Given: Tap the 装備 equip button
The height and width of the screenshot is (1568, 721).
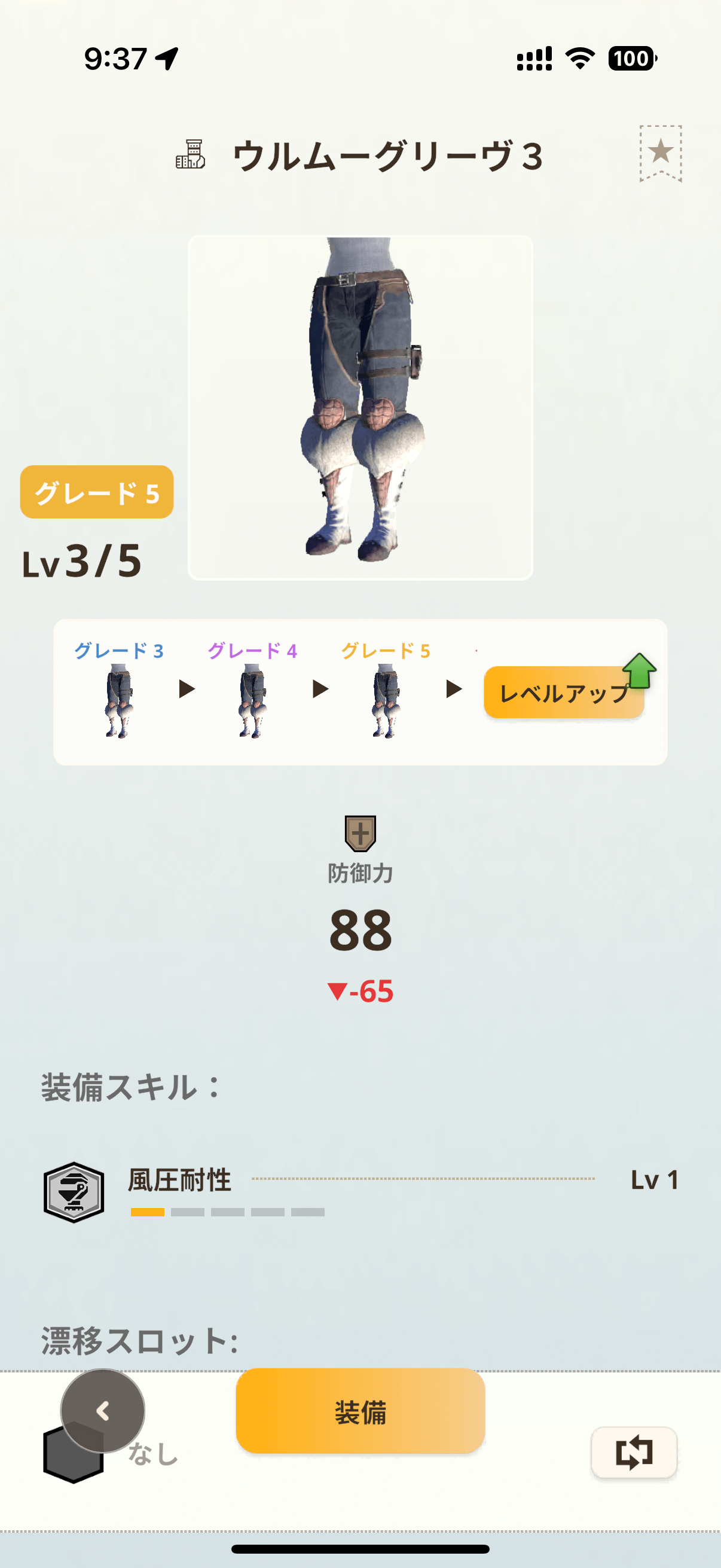Looking at the screenshot, I should coord(360,1411).
